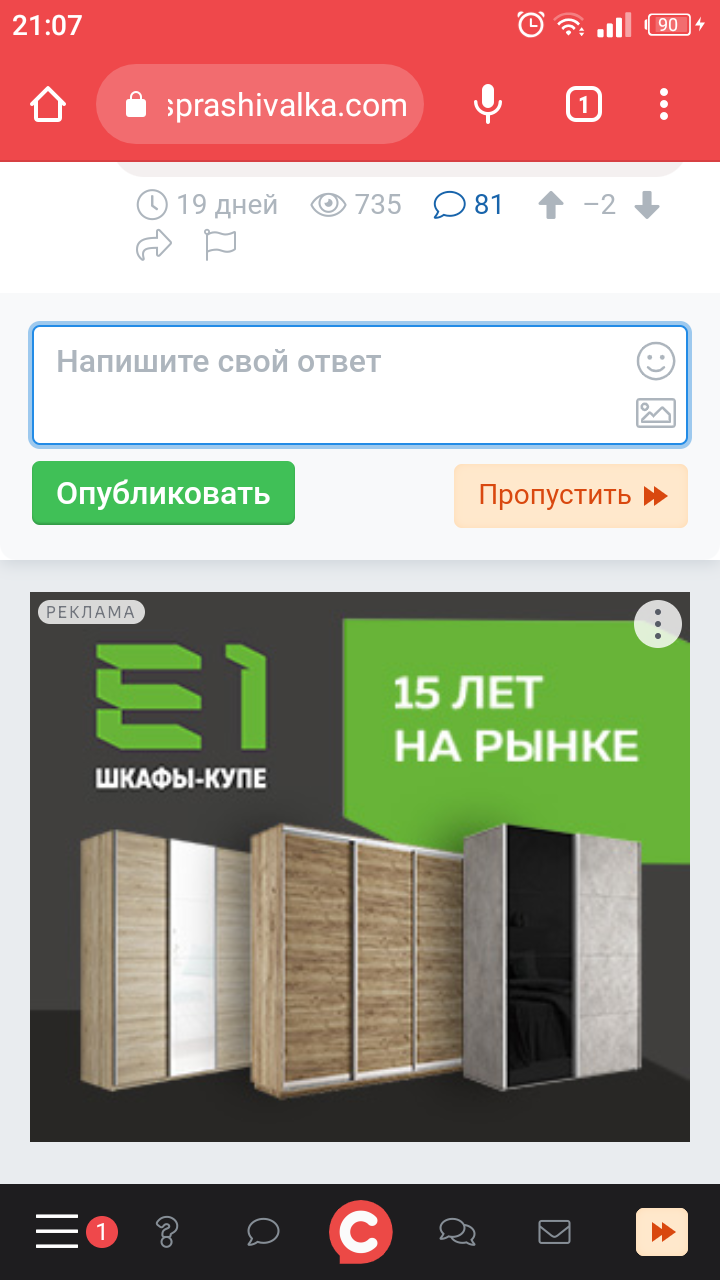Viewport: 720px width, 1280px height.
Task: Open the browser home page
Action: tap(48, 104)
